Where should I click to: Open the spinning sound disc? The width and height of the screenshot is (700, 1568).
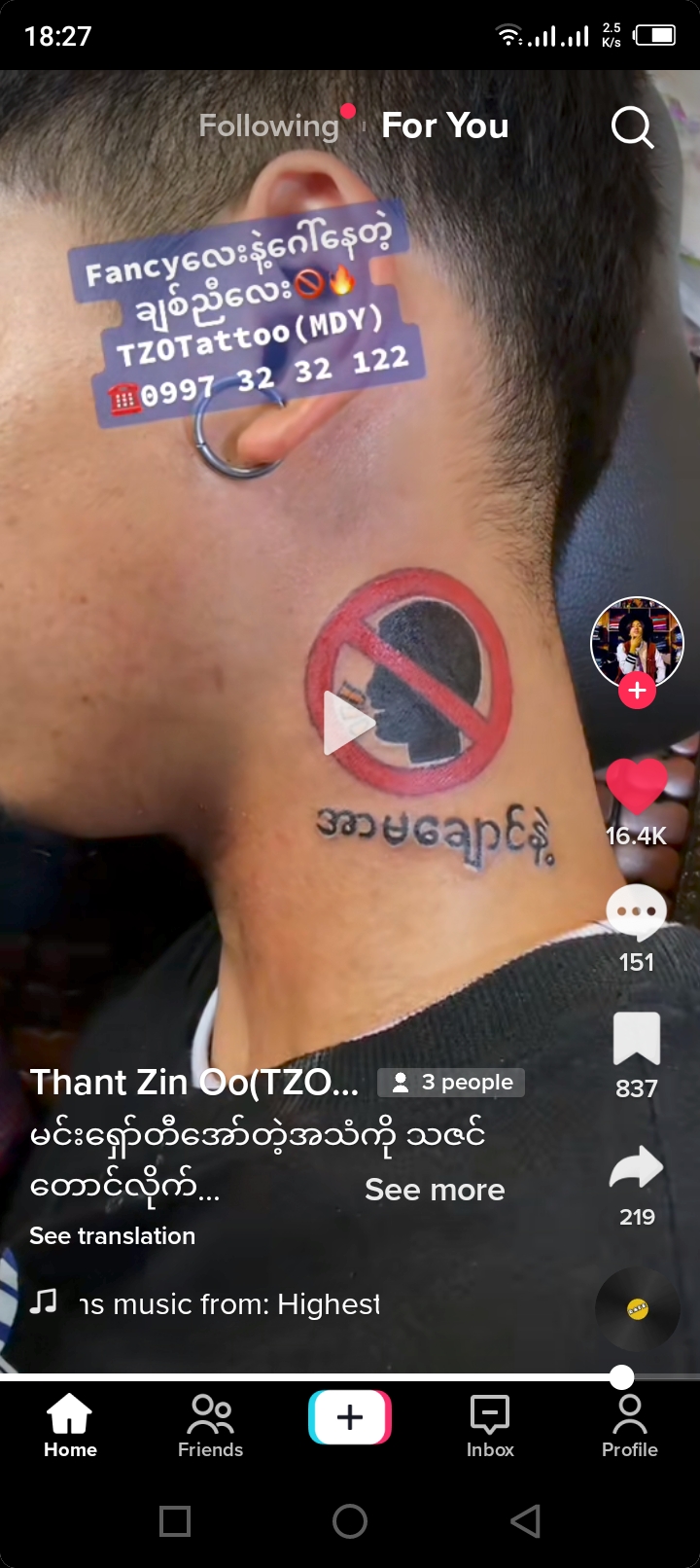tap(637, 1309)
